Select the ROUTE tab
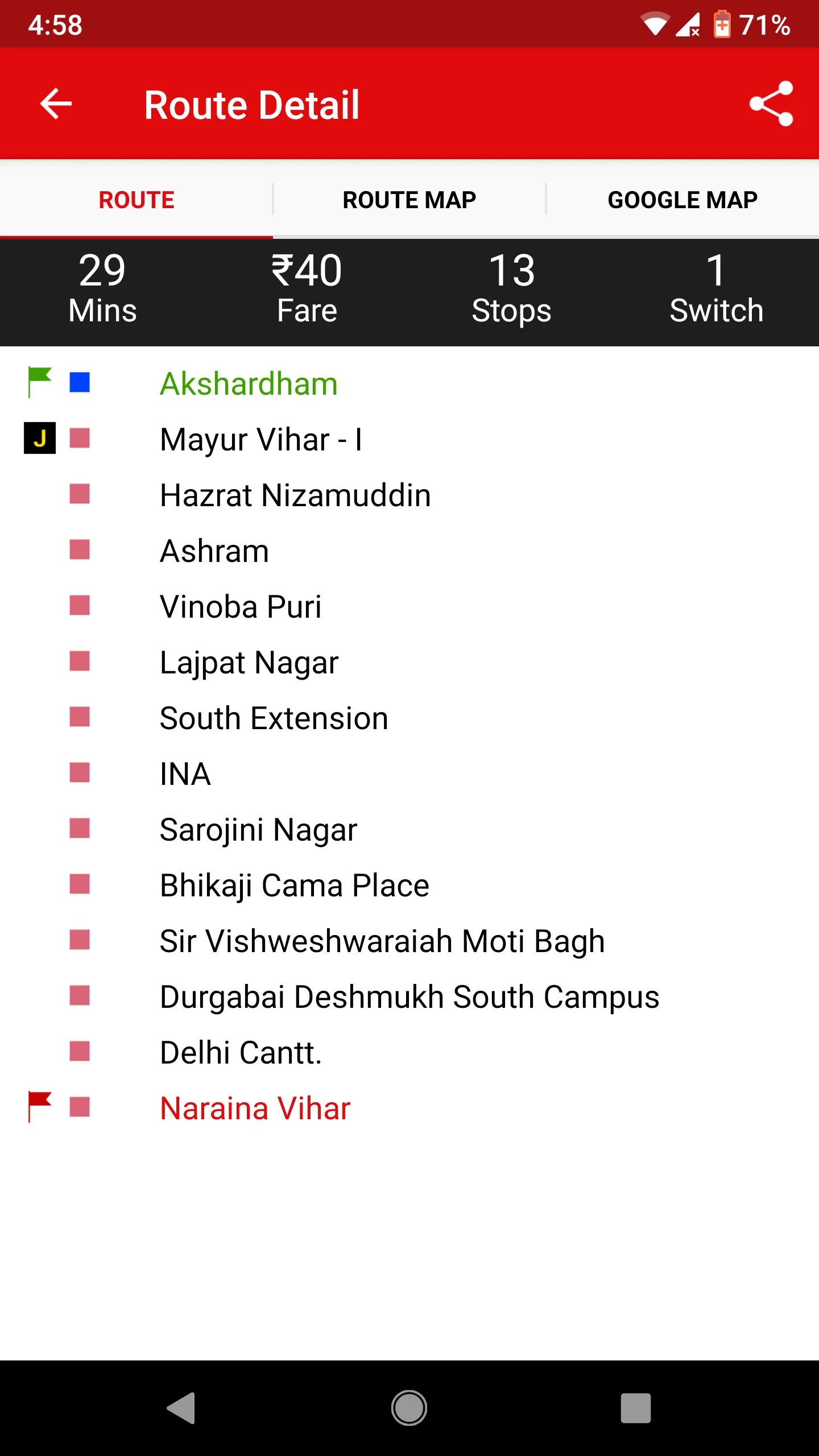 tap(136, 199)
